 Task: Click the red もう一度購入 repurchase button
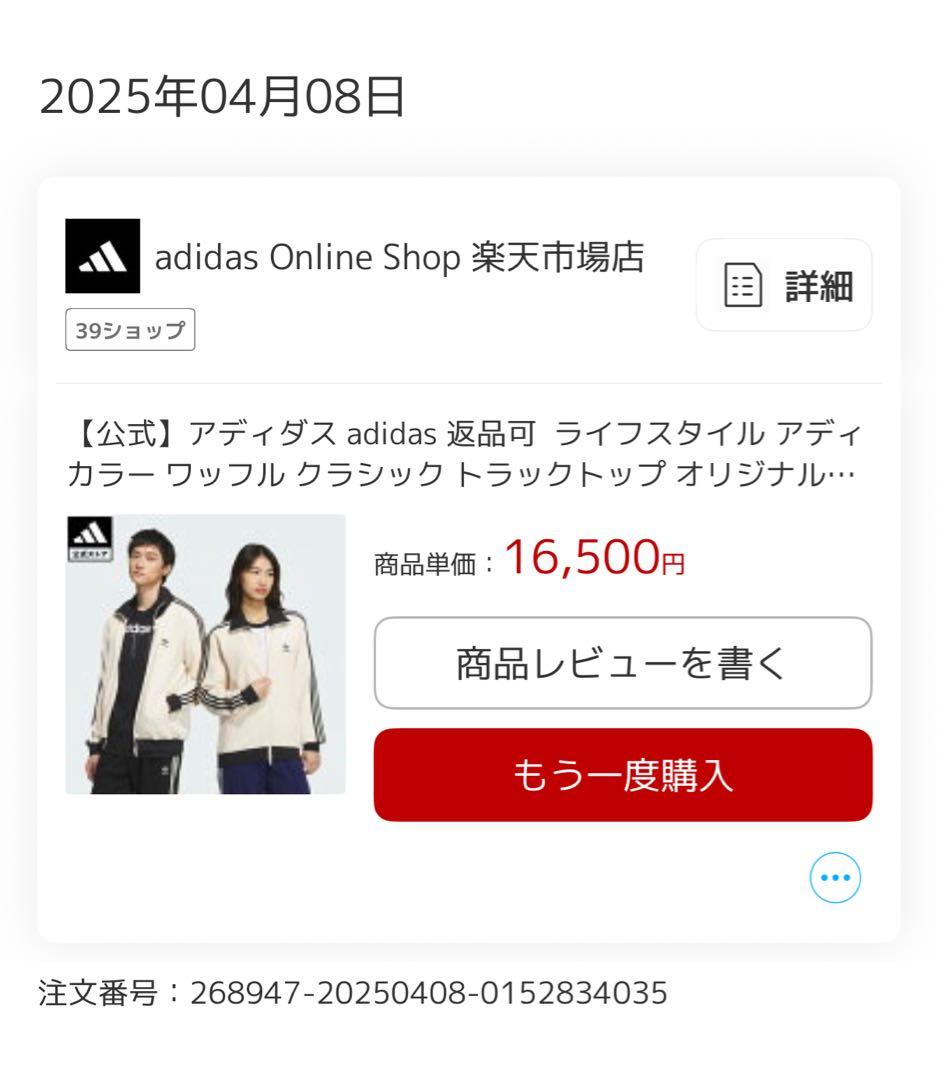622,775
